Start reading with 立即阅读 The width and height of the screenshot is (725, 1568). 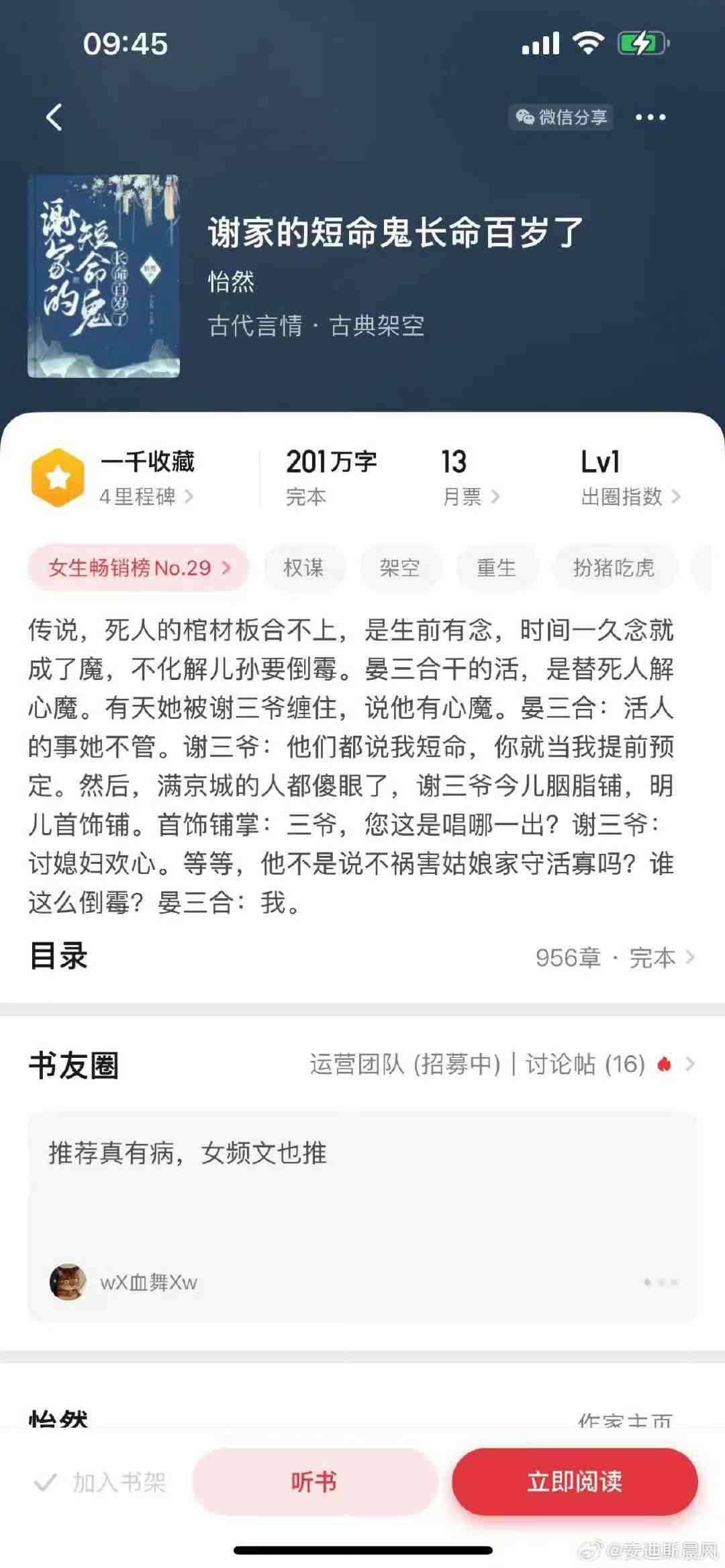[x=575, y=1481]
